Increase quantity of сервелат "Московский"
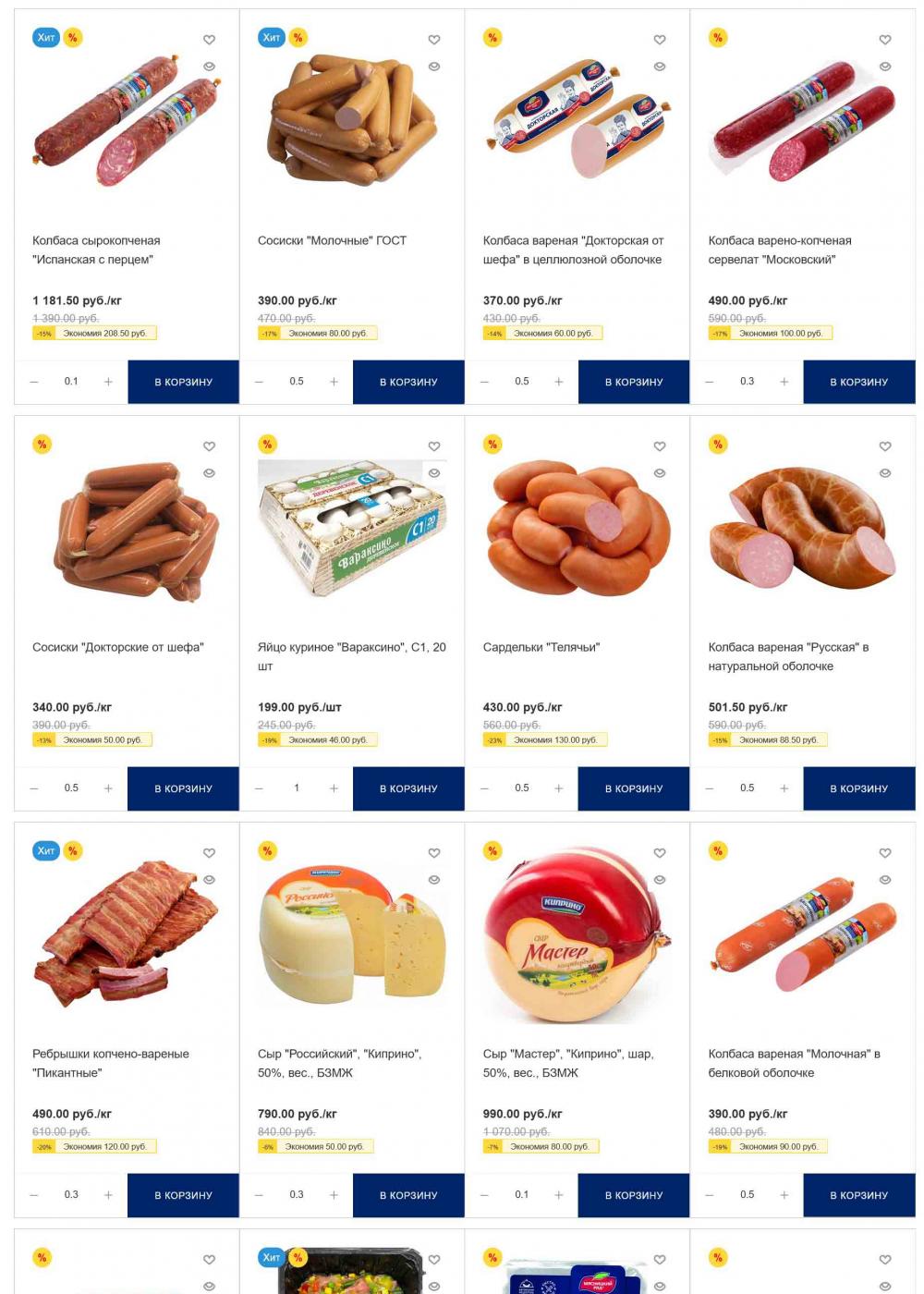This screenshot has height=1294, width=924. (x=784, y=382)
